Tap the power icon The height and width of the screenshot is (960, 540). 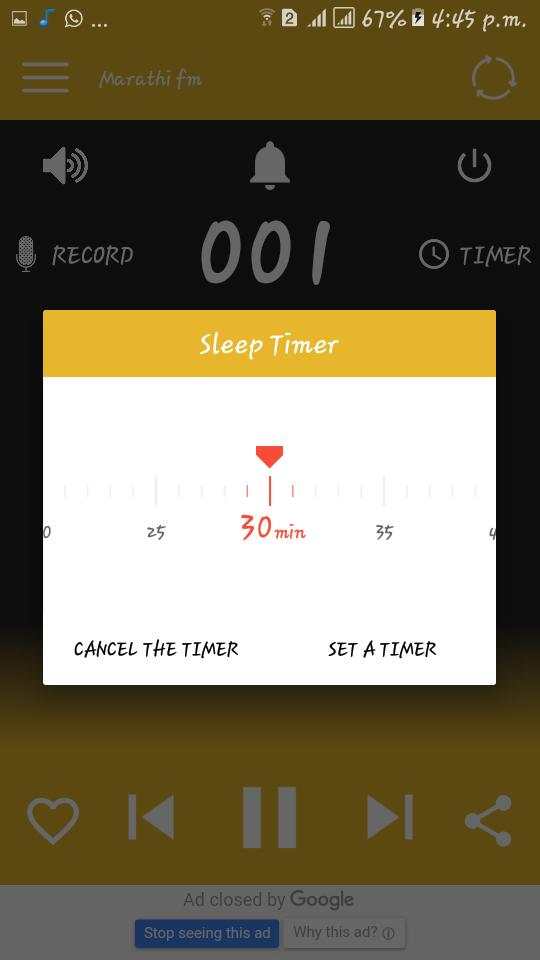click(x=474, y=166)
